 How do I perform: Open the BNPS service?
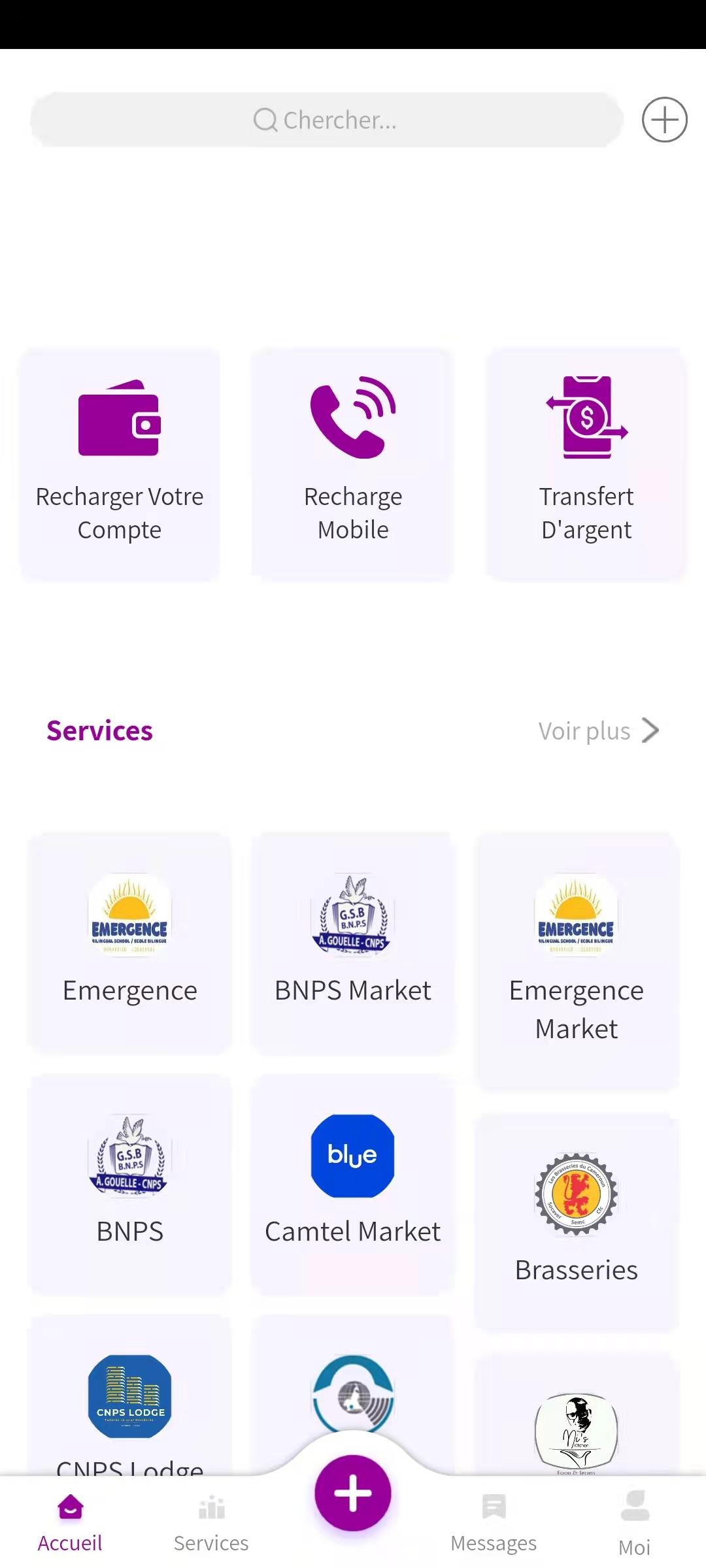[130, 1184]
